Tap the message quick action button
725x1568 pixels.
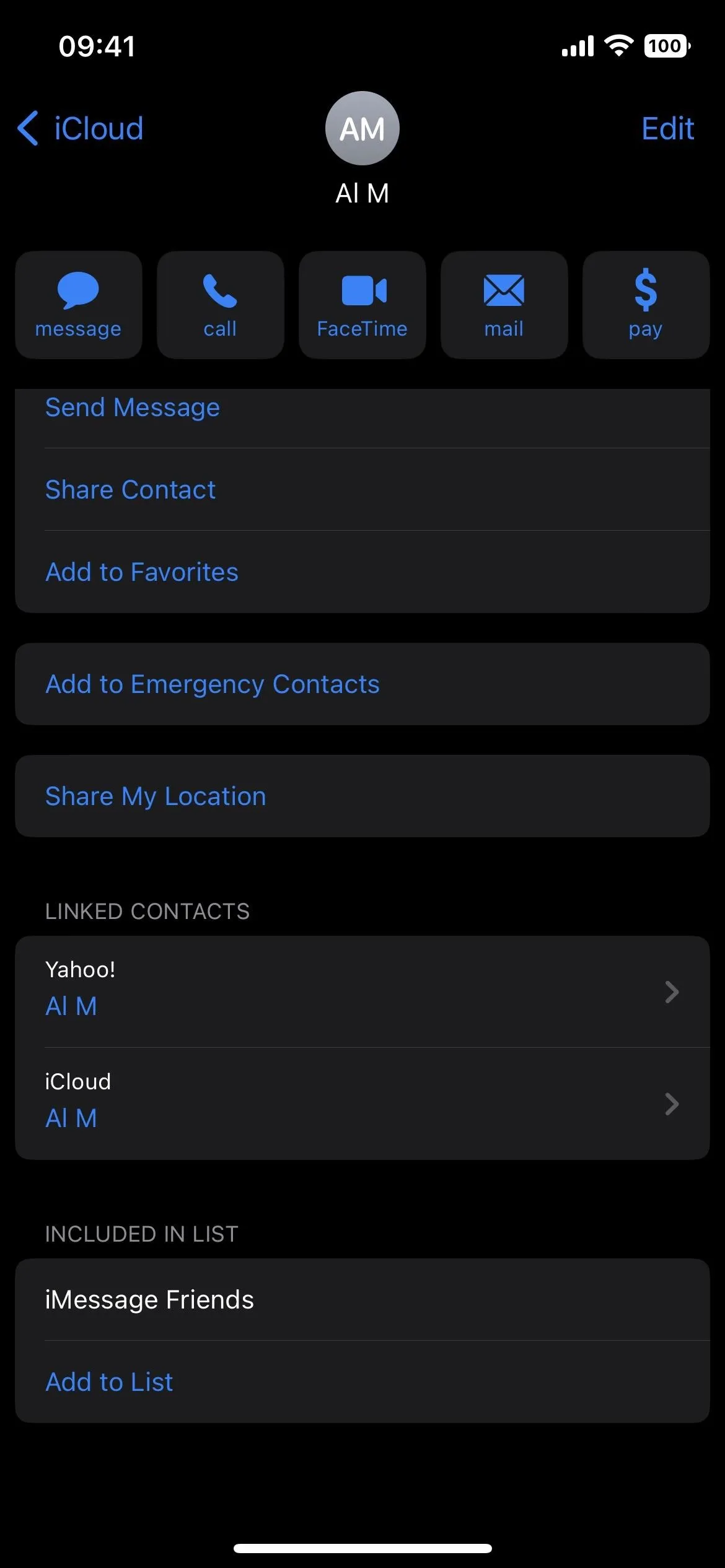click(79, 305)
